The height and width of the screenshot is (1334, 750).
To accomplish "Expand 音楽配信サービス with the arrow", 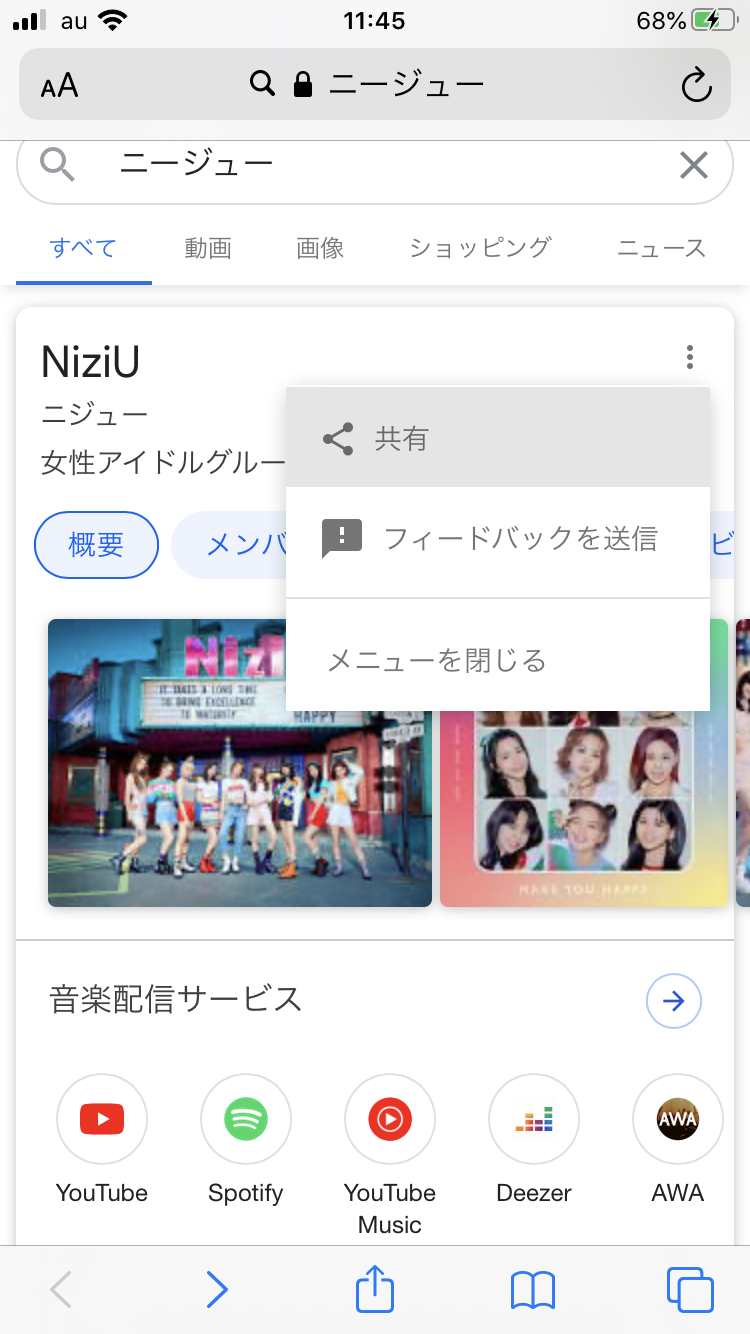I will coord(674,1000).
